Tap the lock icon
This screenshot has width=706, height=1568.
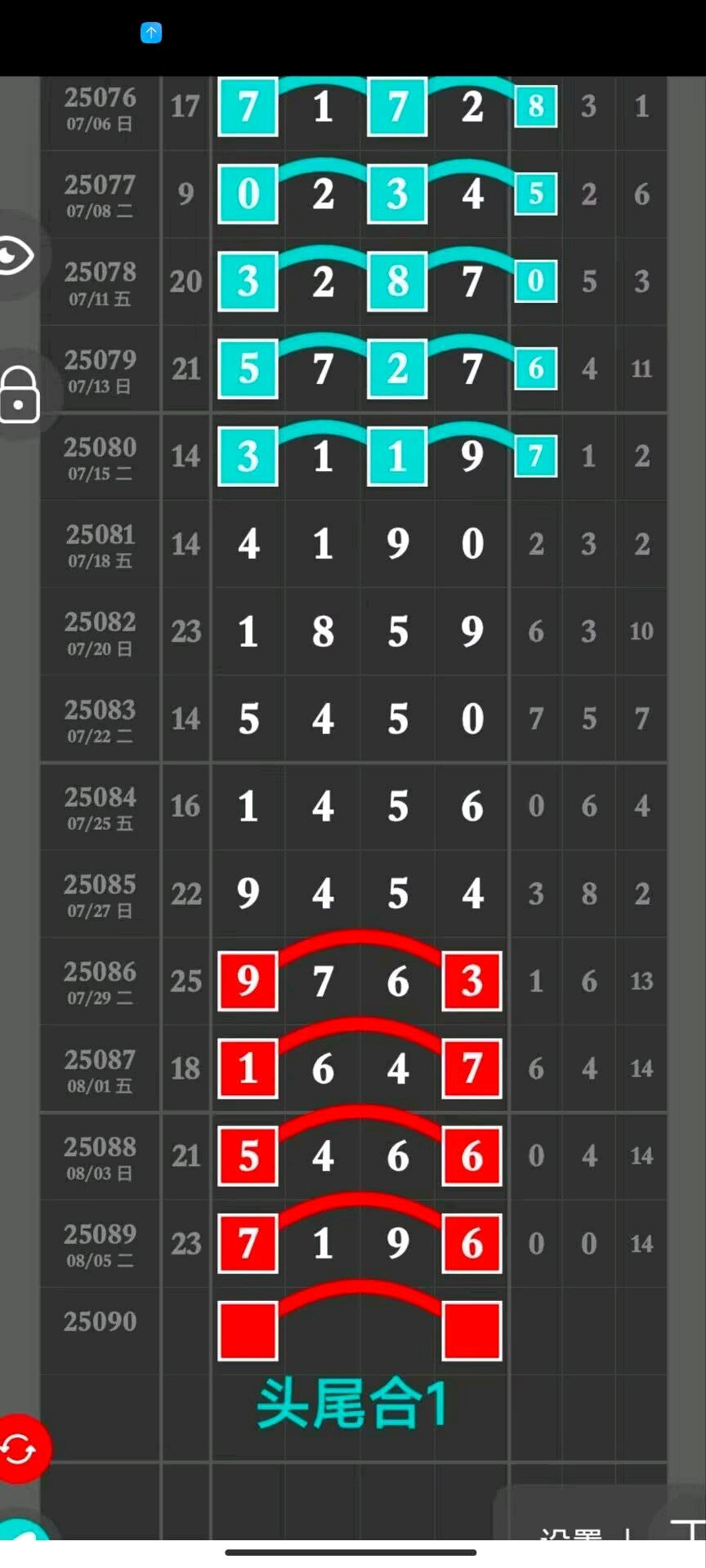coord(20,395)
